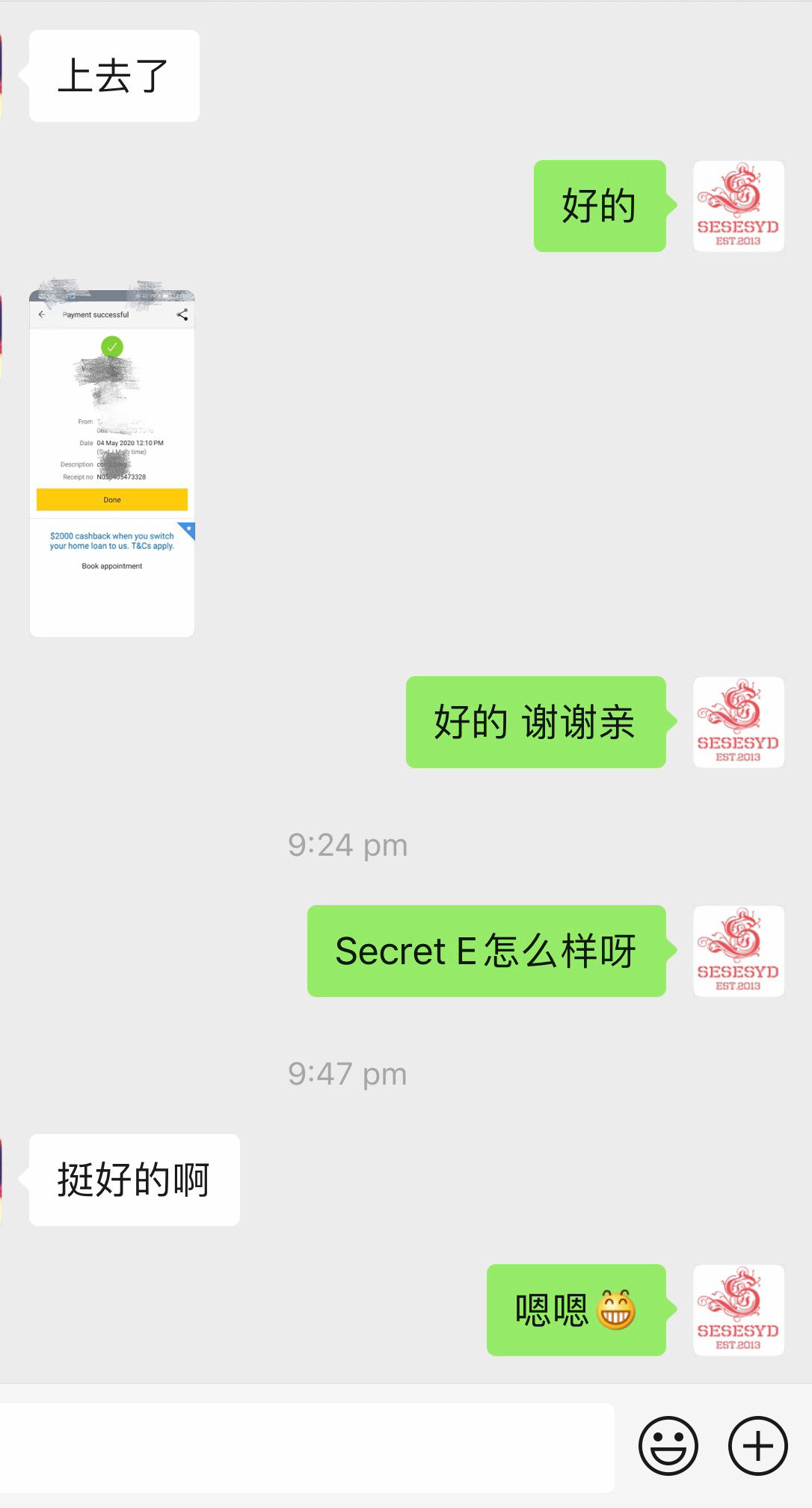This screenshot has width=812, height=1508.
Task: Tap the SESESYD avatar beside Secret E怎么样呀
Action: click(738, 951)
